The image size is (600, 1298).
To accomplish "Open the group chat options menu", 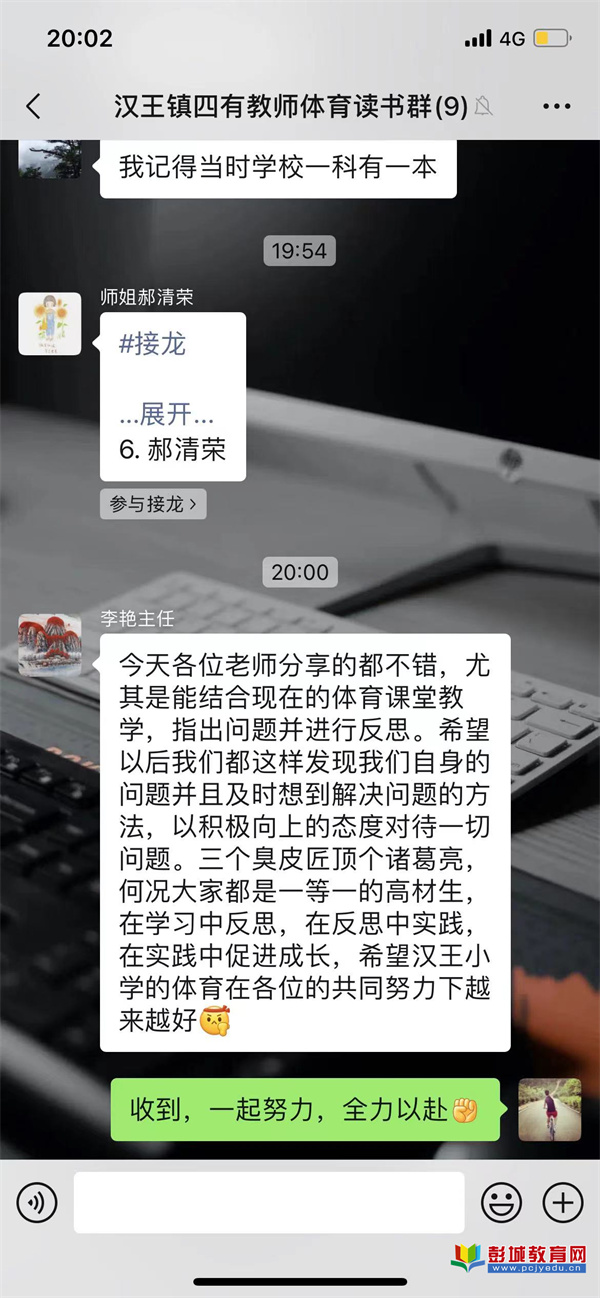I will pos(556,106).
